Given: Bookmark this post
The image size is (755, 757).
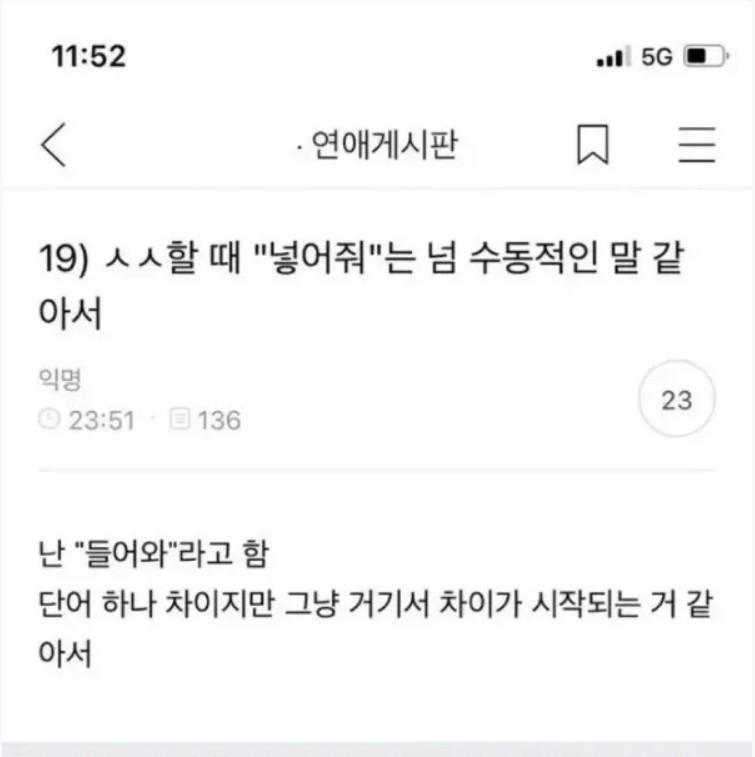Looking at the screenshot, I should coord(593,146).
